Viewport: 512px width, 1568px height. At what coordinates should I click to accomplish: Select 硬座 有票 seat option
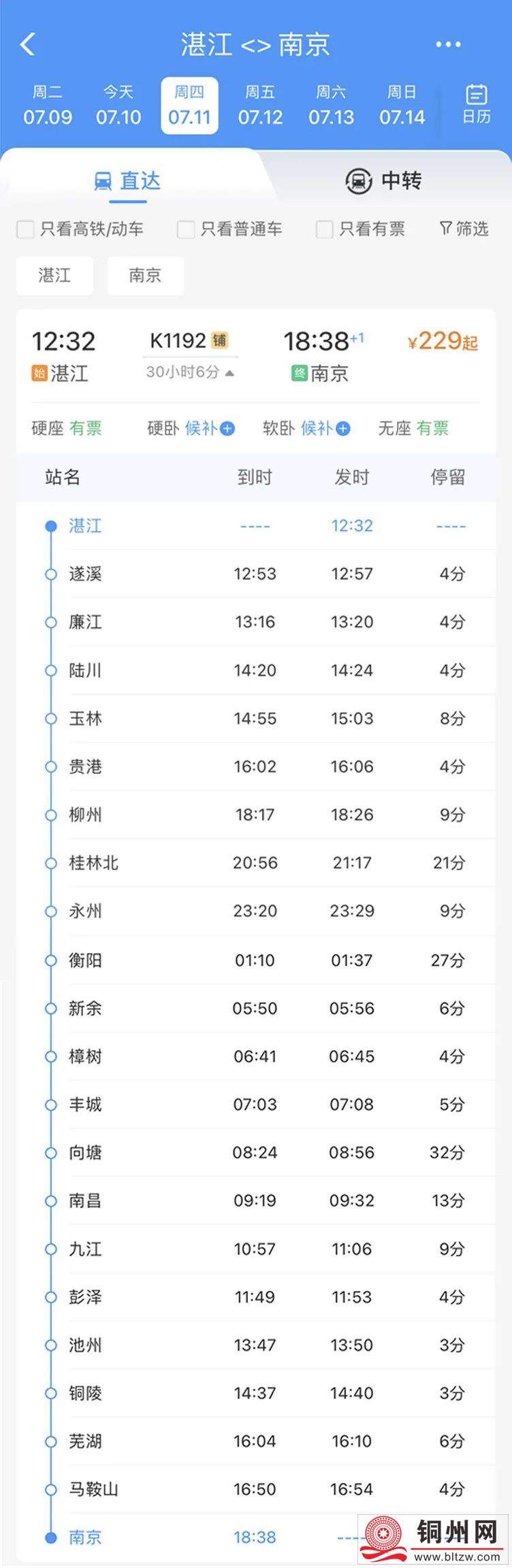(67, 429)
